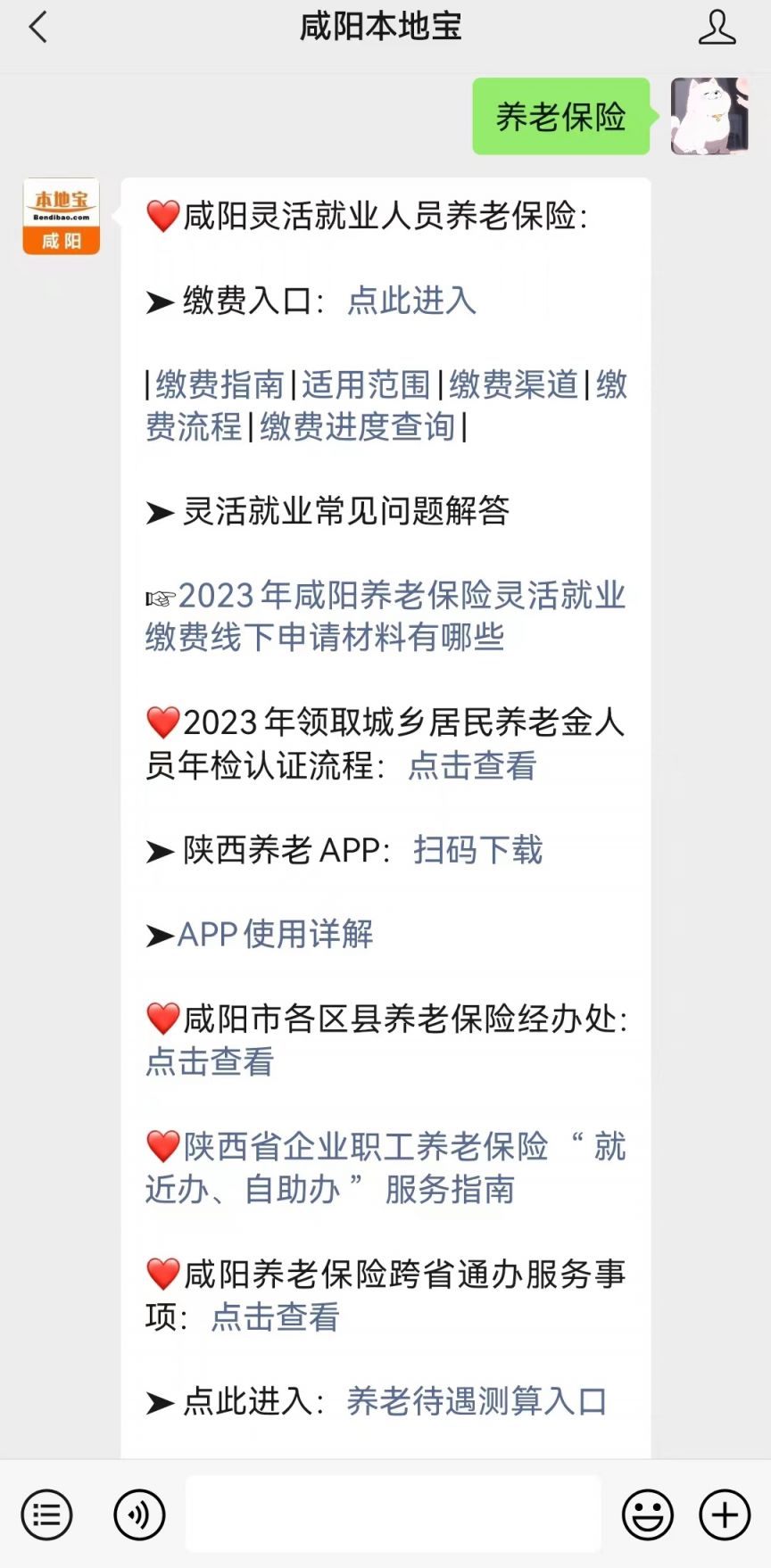Open the account profile icon

click(716, 28)
